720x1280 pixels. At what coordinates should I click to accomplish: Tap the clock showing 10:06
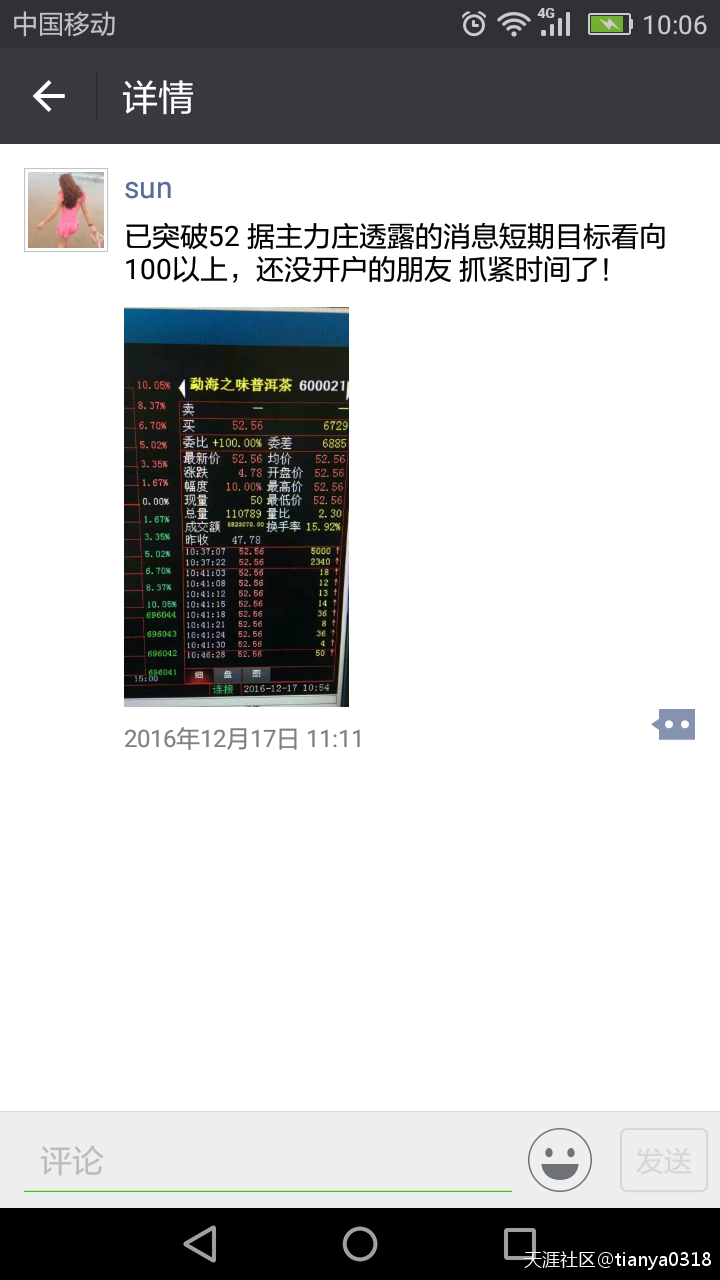(678, 24)
